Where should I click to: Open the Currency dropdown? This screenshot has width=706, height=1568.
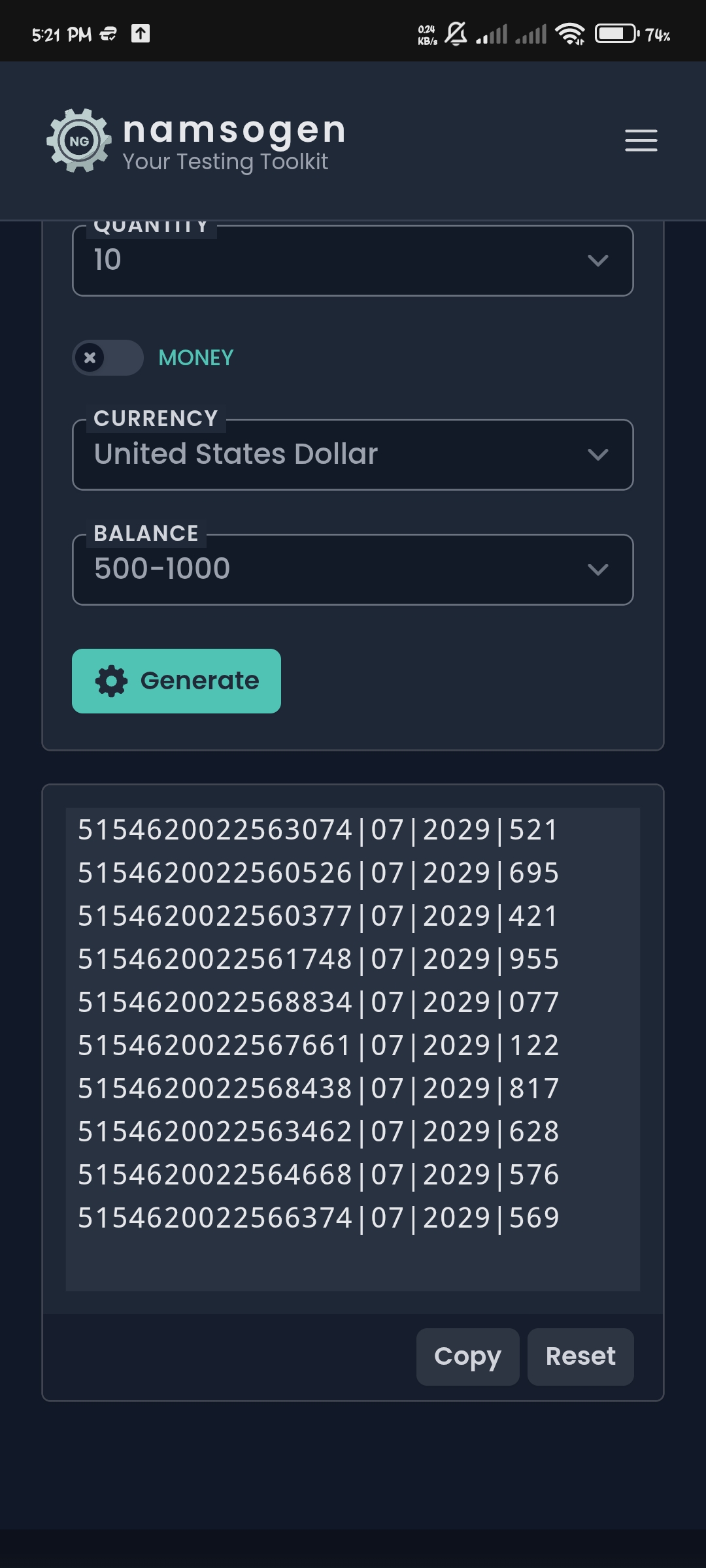coord(353,455)
